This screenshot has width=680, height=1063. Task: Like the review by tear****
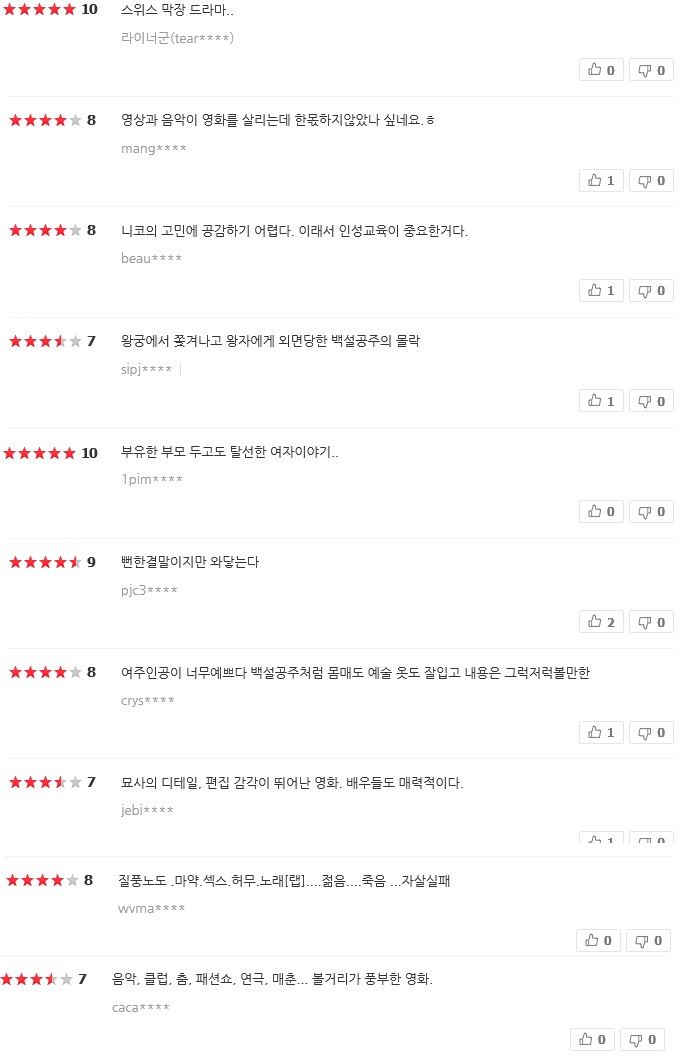602,70
